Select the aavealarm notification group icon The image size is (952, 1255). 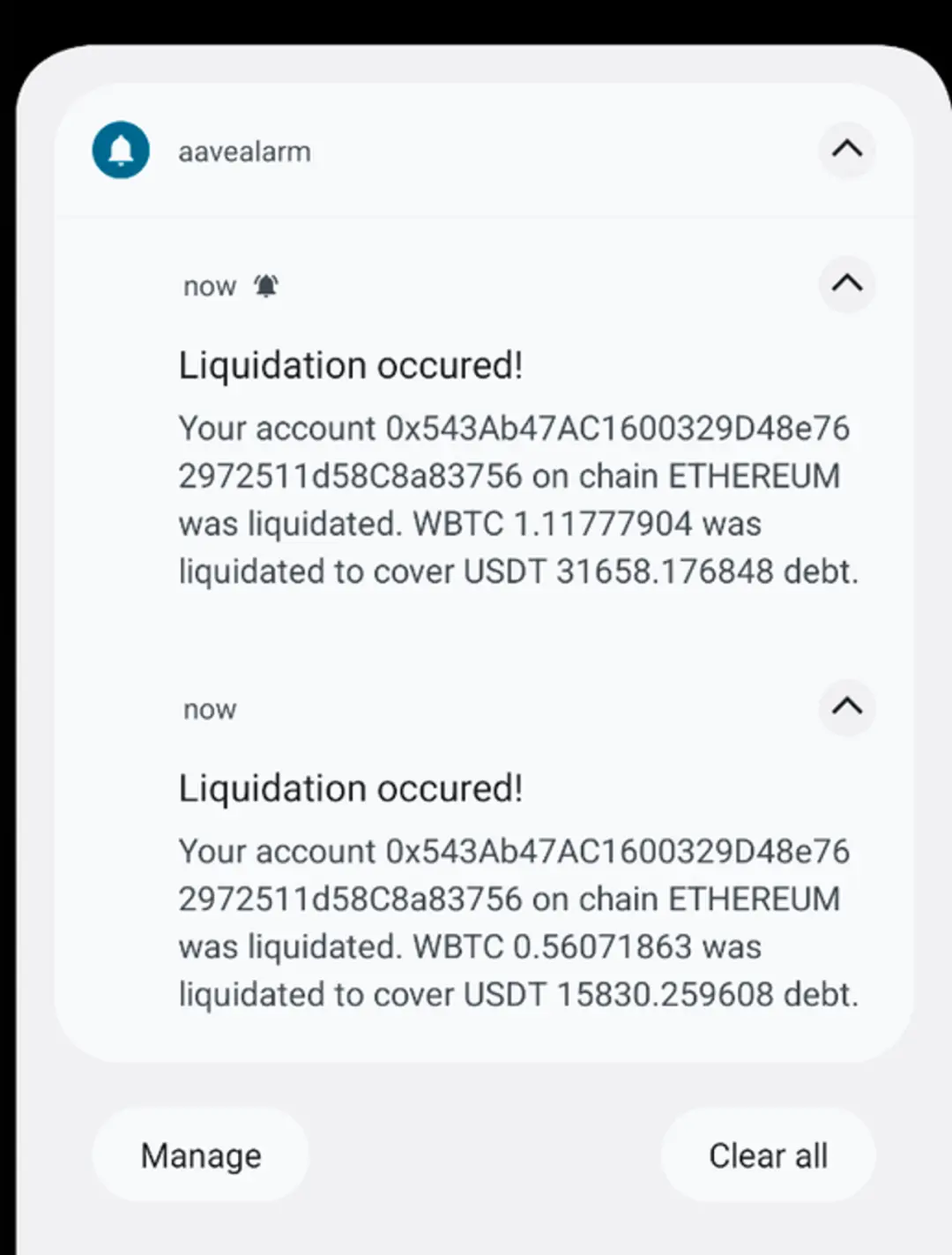pos(120,150)
